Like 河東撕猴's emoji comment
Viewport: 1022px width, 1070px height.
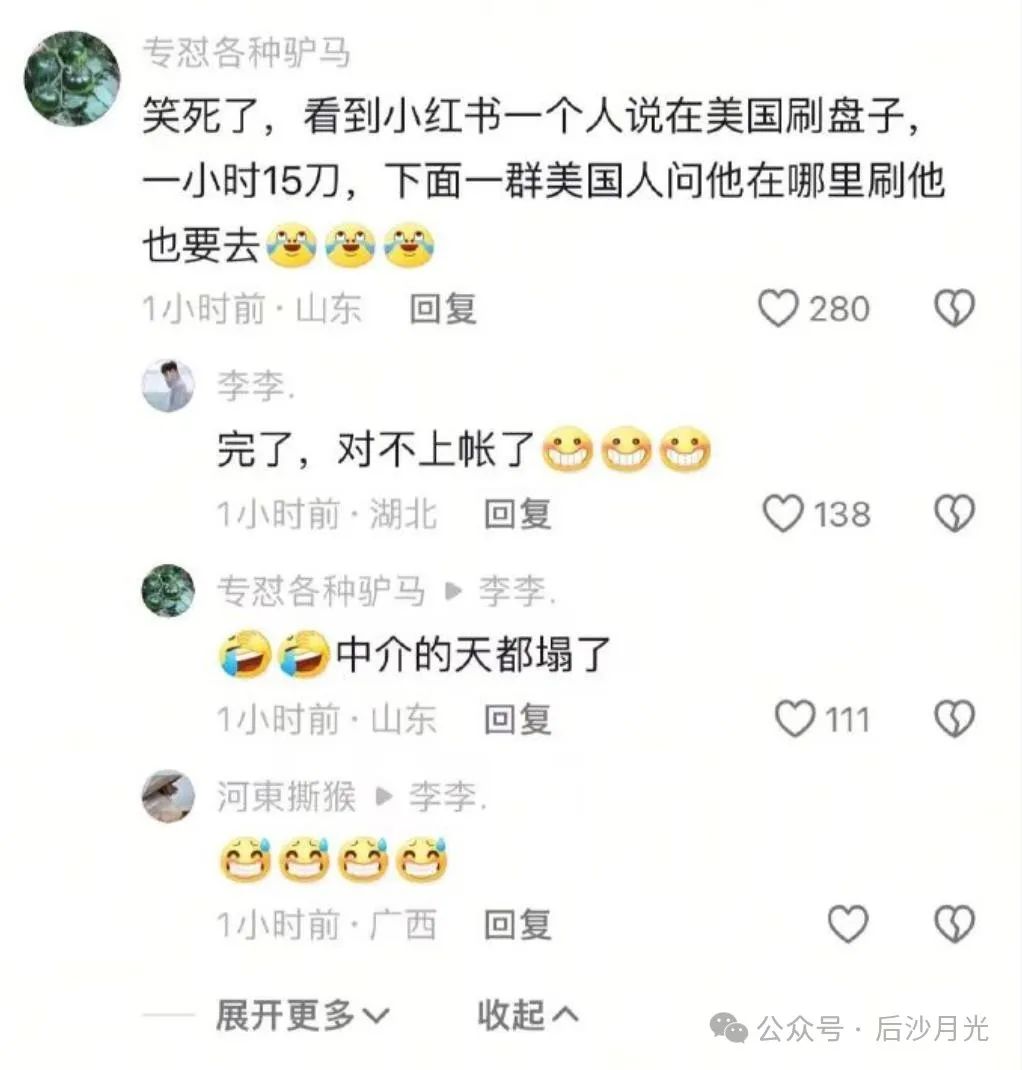click(848, 925)
